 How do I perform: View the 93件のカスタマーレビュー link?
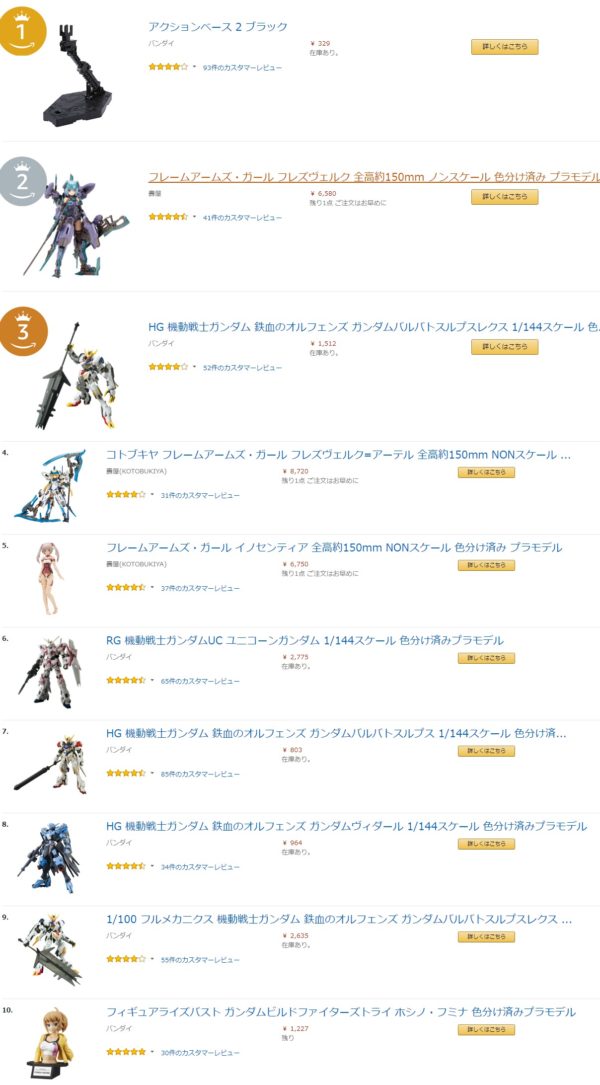242,68
